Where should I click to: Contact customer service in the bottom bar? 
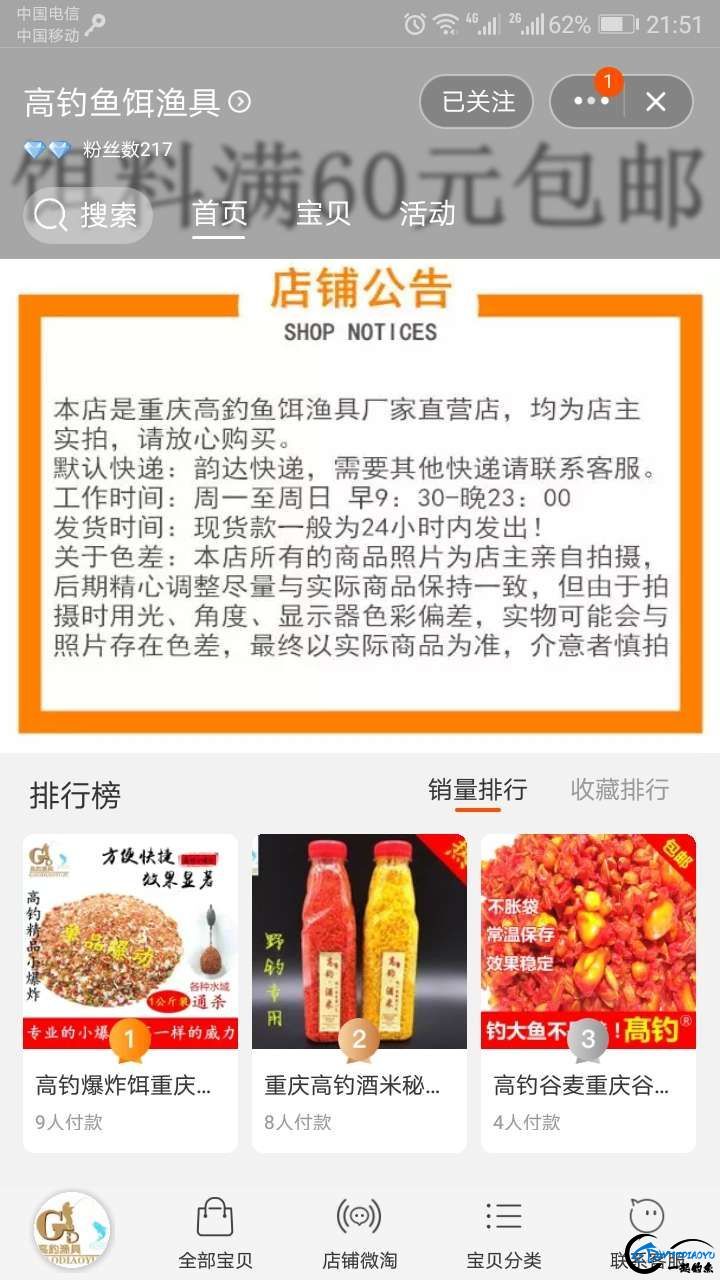tap(647, 1233)
